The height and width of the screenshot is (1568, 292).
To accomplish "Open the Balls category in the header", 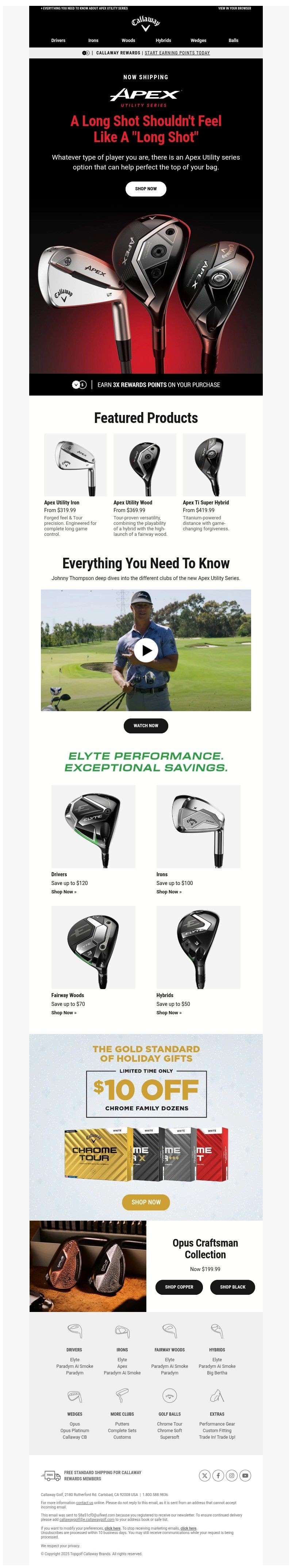I will (234, 40).
